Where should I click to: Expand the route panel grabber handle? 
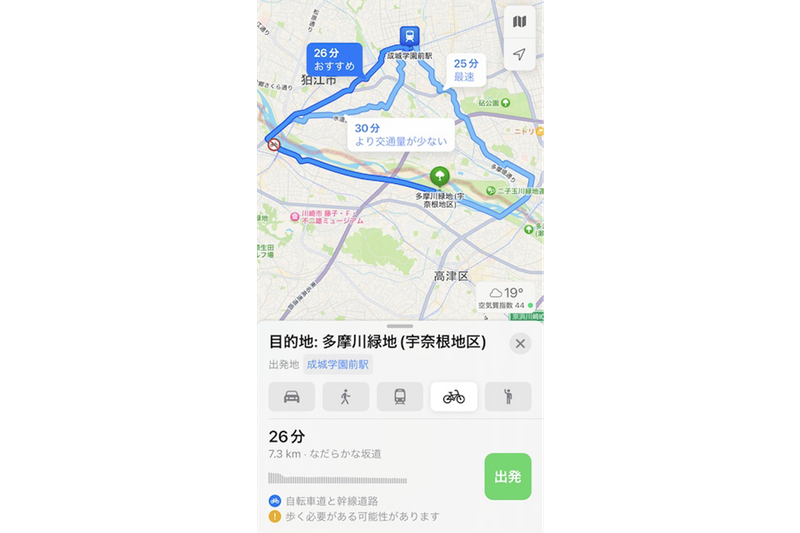pos(400,327)
